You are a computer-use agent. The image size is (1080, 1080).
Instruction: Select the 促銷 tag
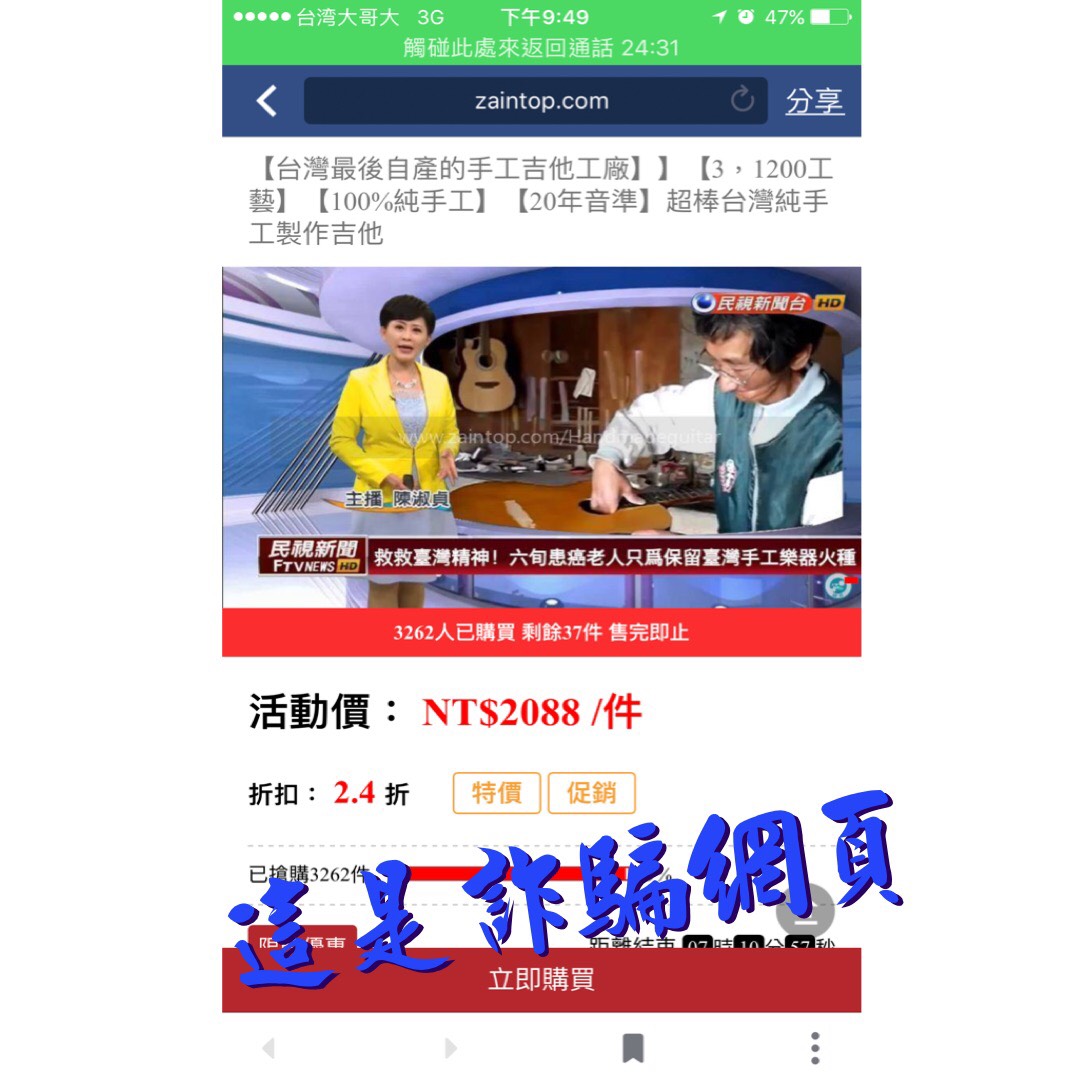(591, 794)
